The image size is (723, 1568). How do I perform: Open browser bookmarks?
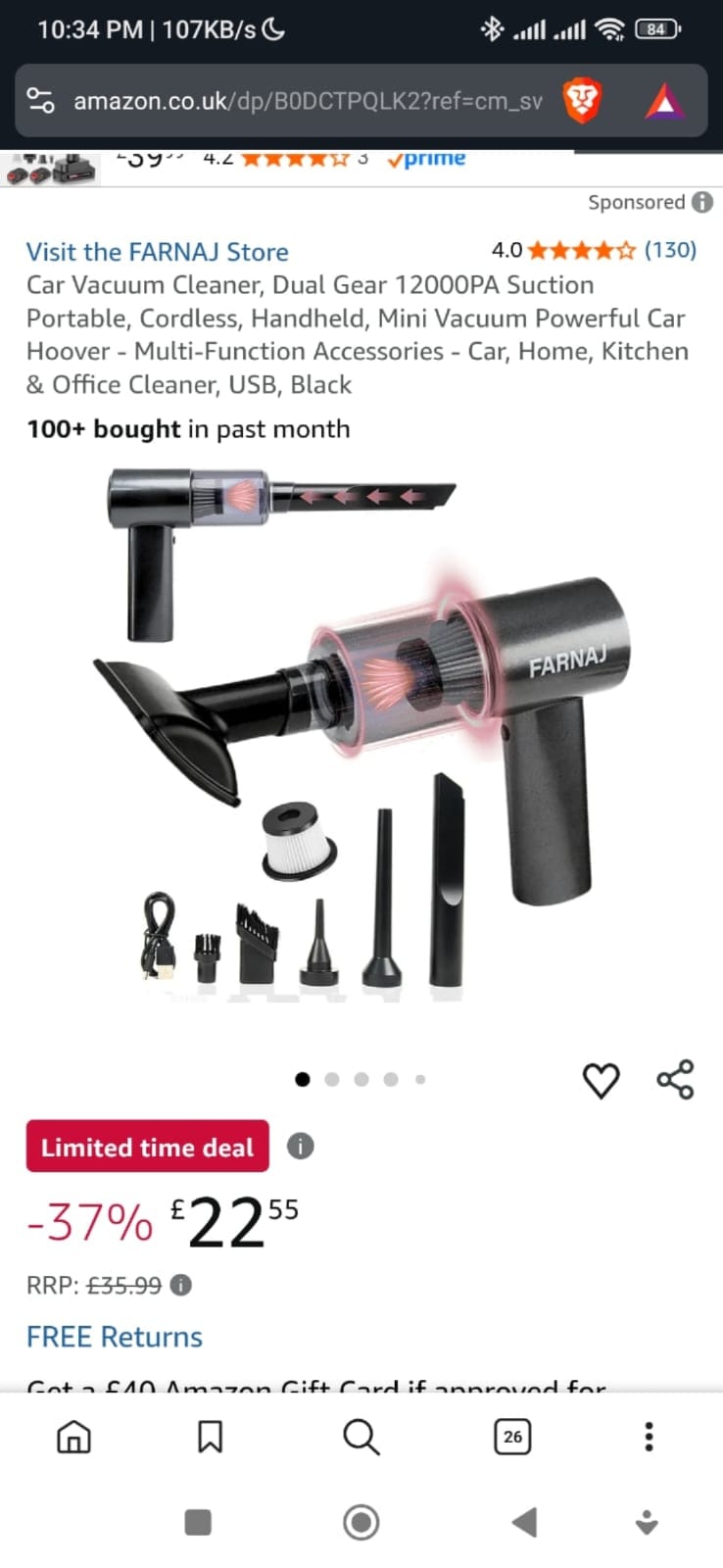pos(210,1437)
